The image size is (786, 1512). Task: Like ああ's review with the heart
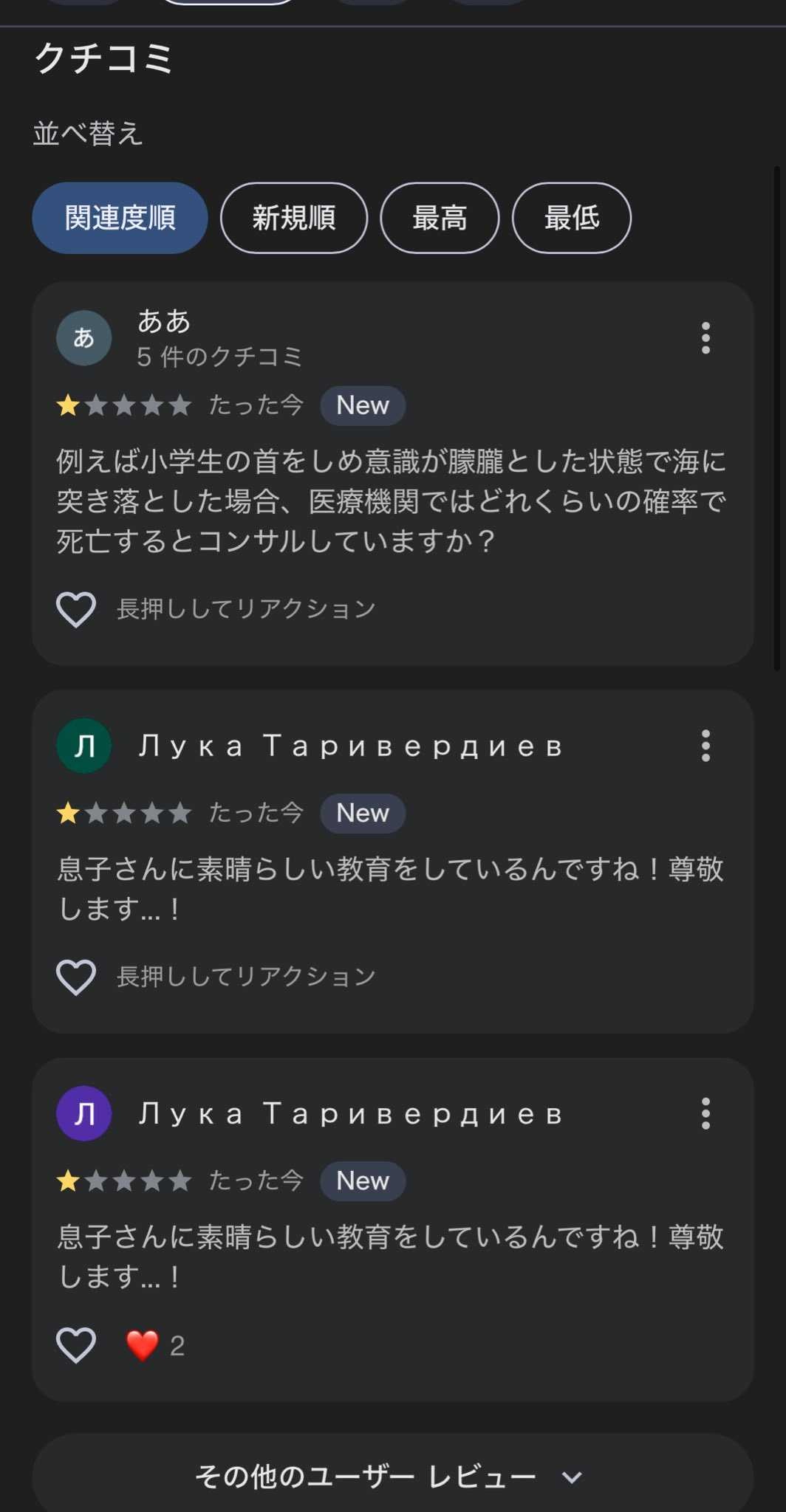(x=76, y=610)
